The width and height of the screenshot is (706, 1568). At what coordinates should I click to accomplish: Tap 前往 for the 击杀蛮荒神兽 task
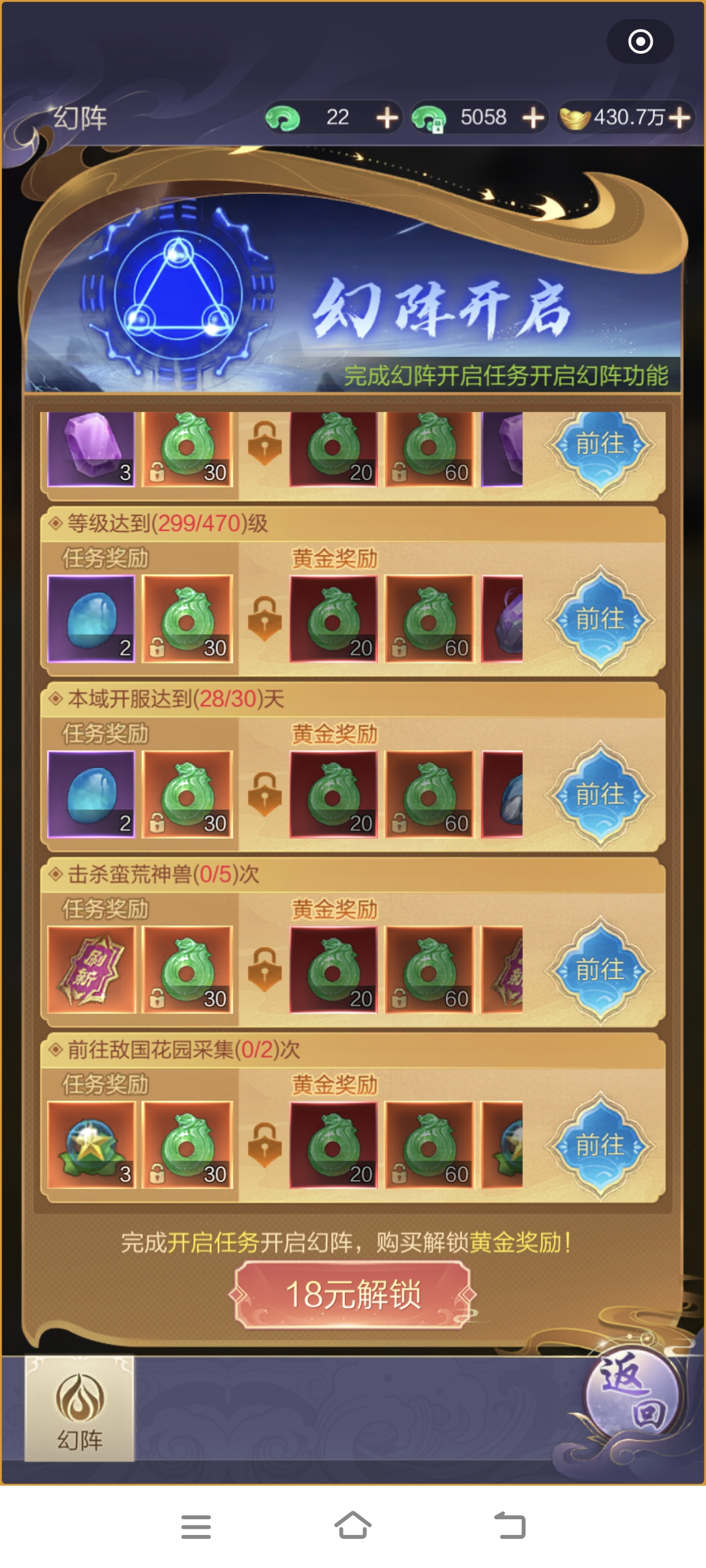pos(600,970)
